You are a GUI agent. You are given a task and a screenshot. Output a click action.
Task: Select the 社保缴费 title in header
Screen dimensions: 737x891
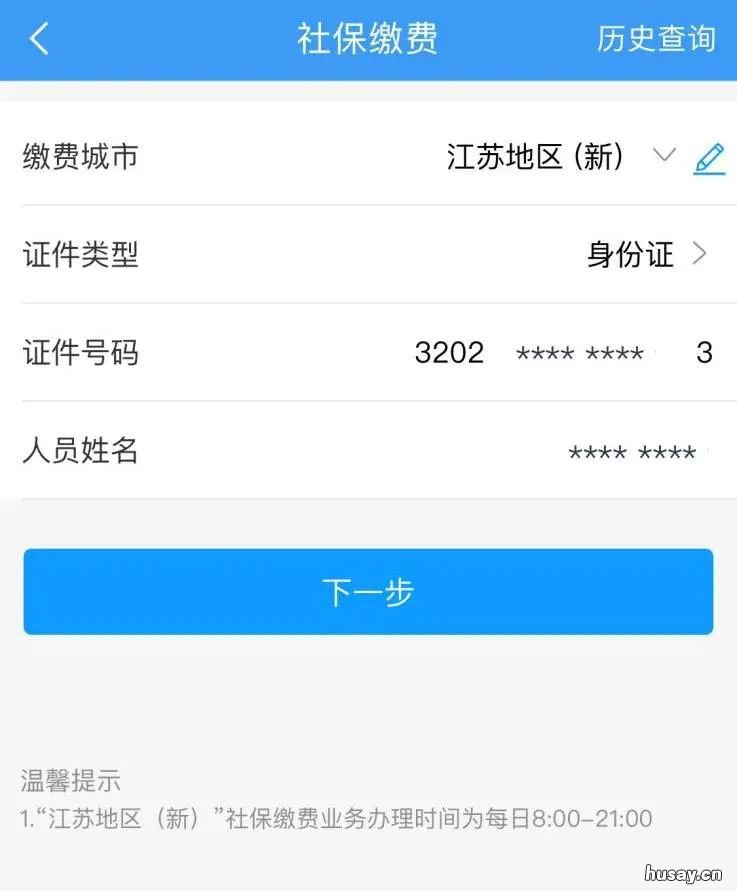tap(368, 40)
